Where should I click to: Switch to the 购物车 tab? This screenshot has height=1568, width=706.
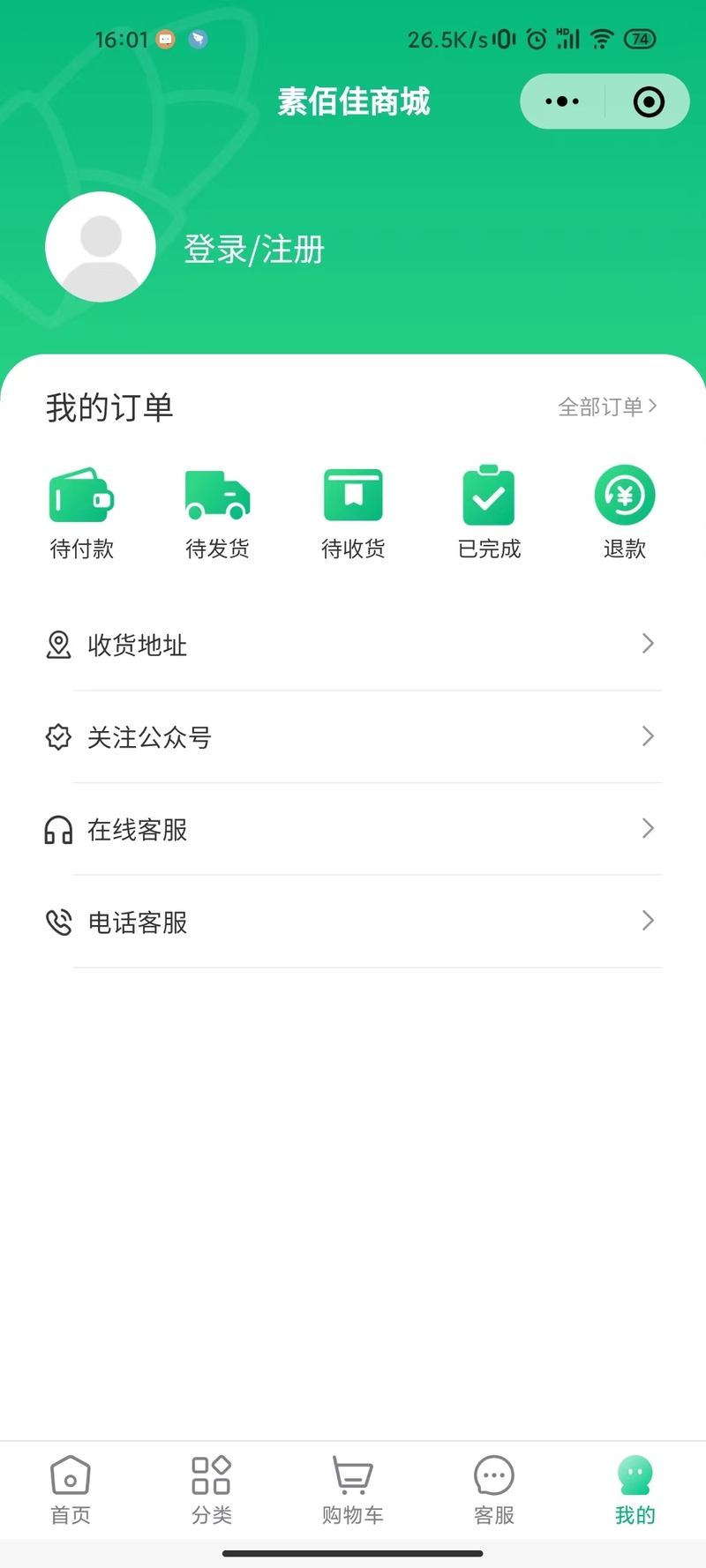(353, 1490)
